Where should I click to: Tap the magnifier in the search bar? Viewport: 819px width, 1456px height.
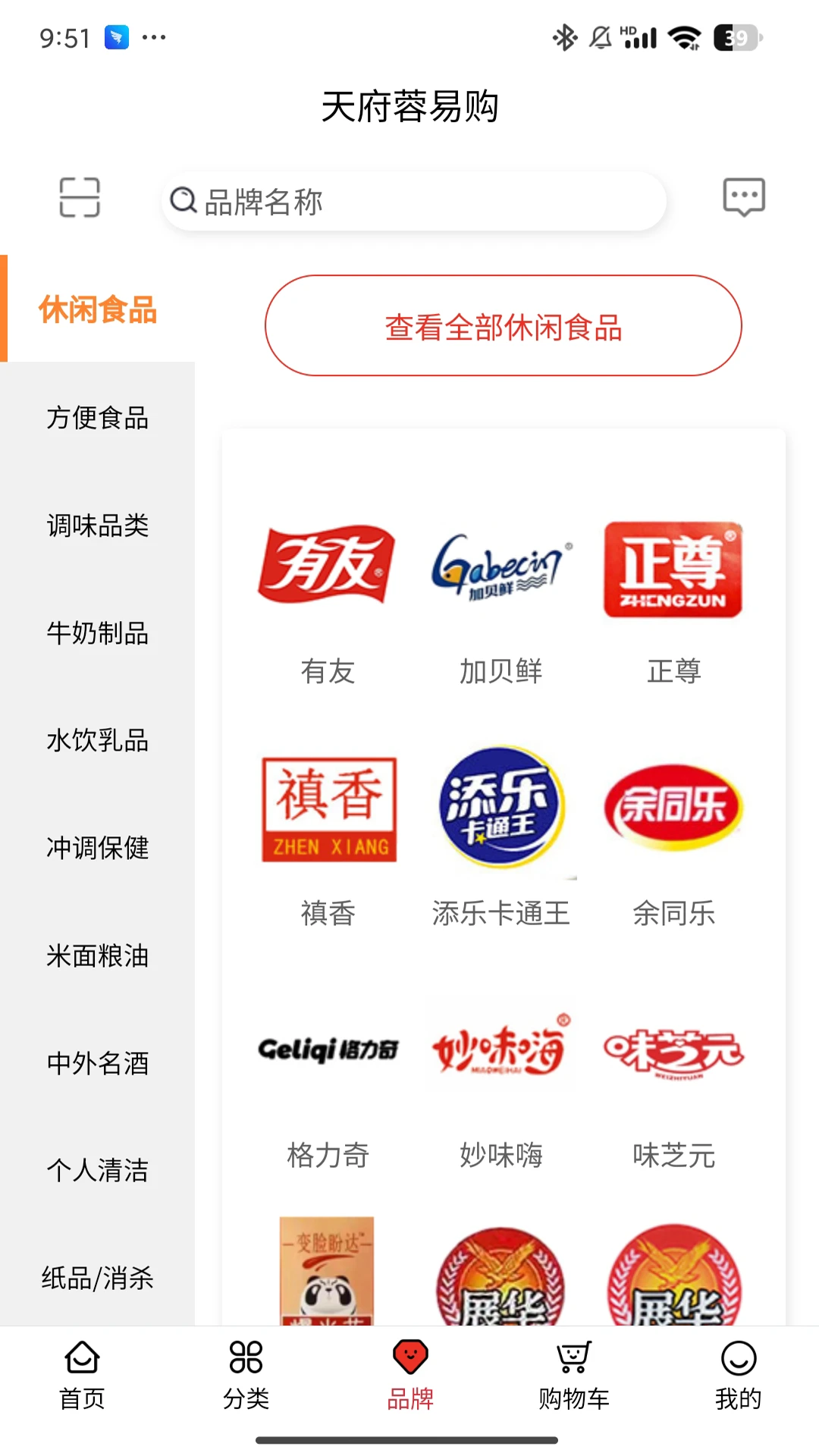point(184,201)
